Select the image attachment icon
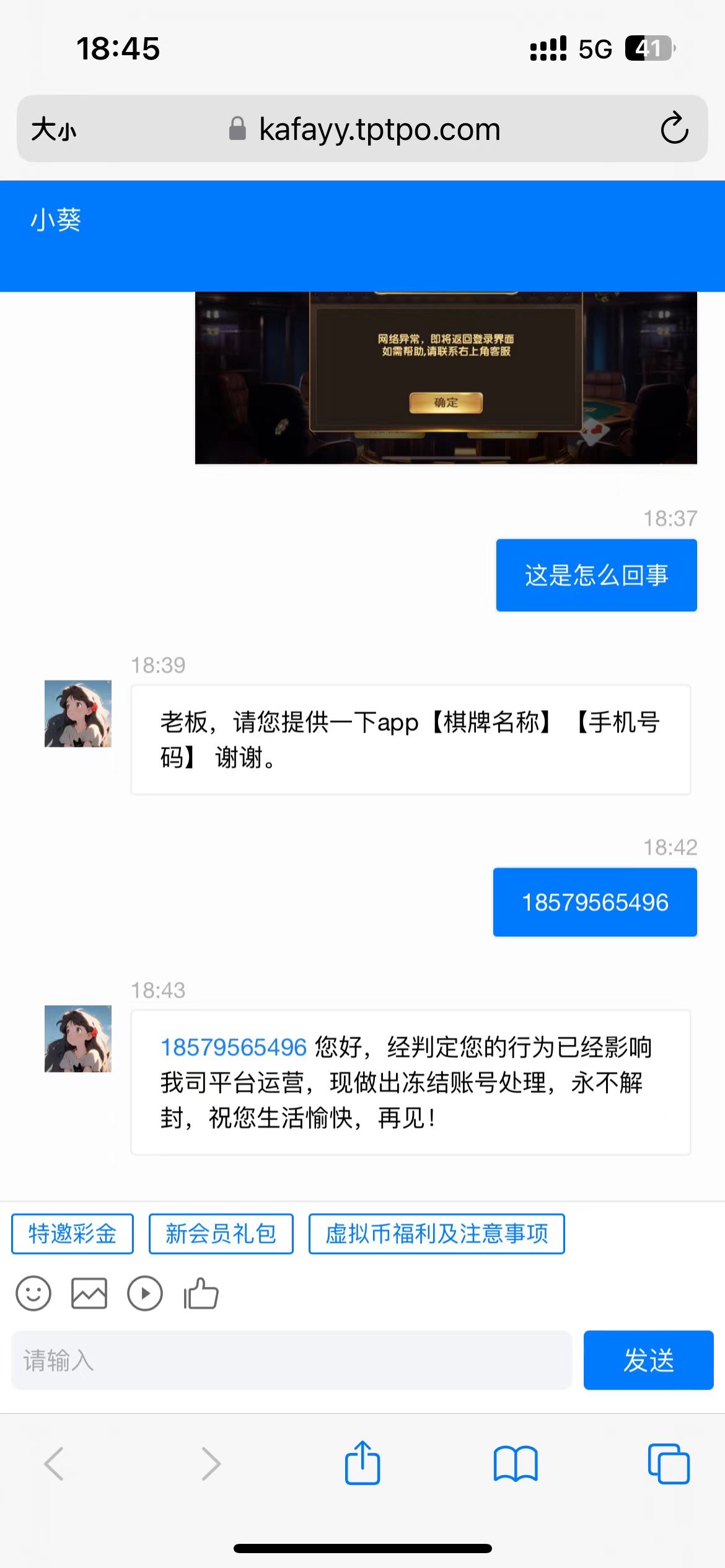 pos(89,1294)
